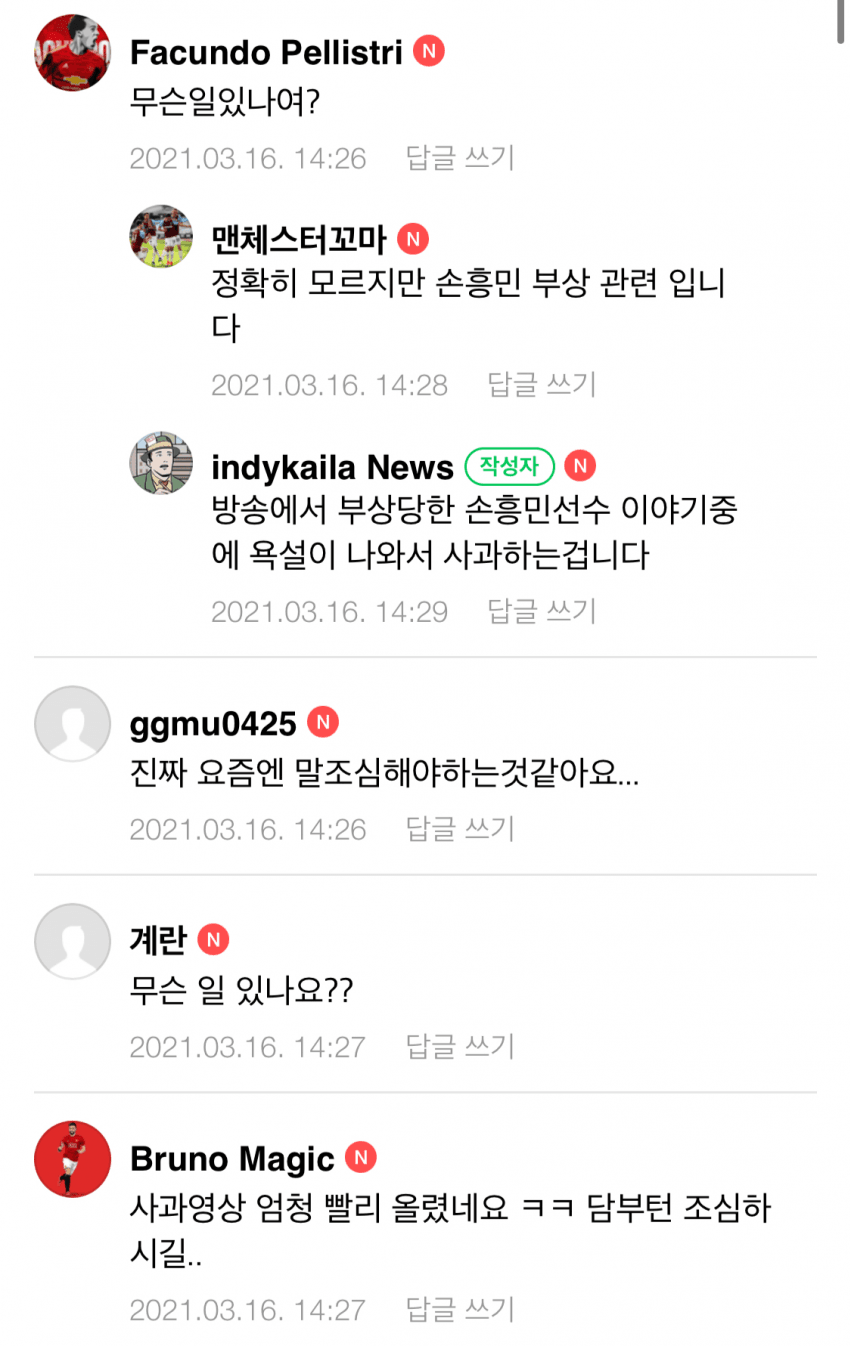Open Facundo Pellistri's profile picture
The image size is (850, 1346).
[72, 53]
